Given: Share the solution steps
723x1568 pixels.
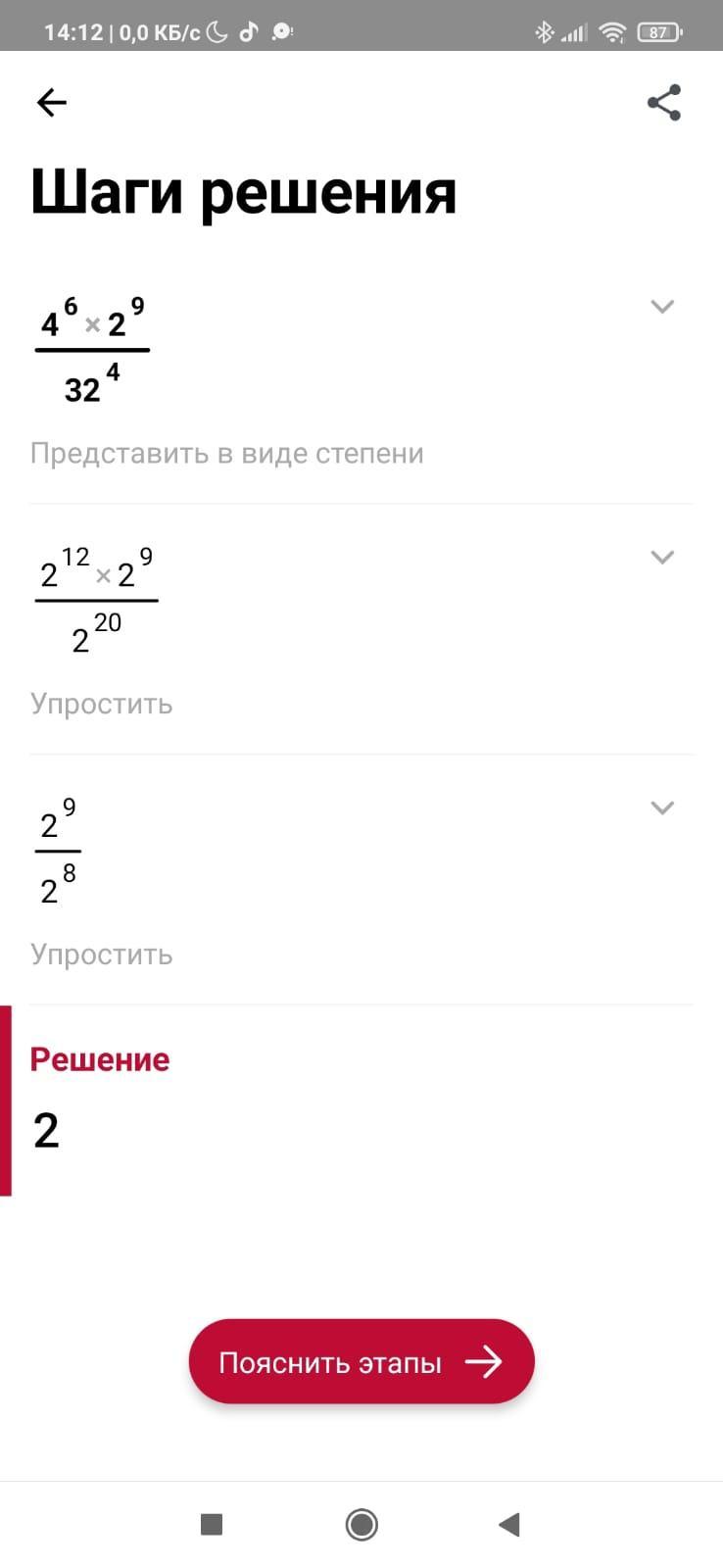Looking at the screenshot, I should point(663,102).
